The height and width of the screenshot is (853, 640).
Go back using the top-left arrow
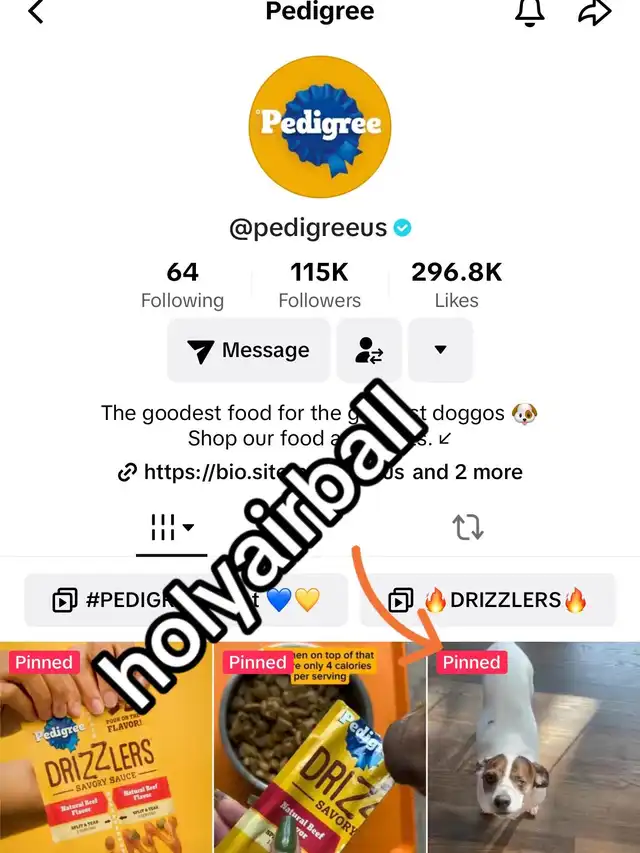pos(36,13)
